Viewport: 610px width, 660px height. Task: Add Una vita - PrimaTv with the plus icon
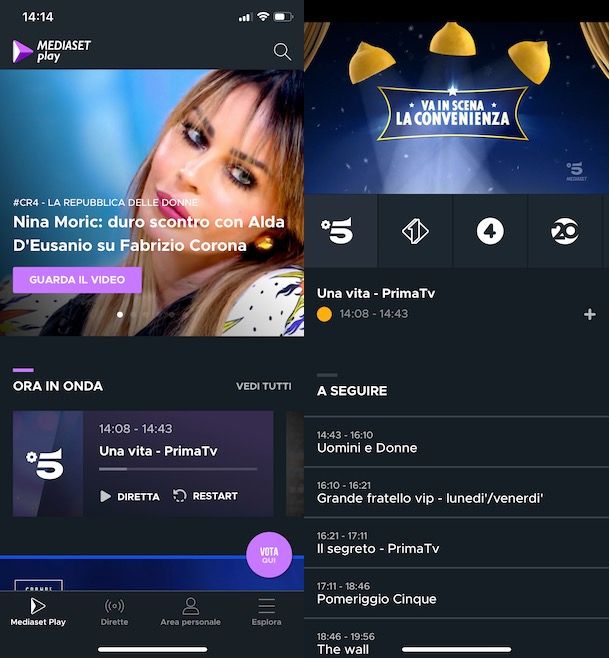point(590,314)
